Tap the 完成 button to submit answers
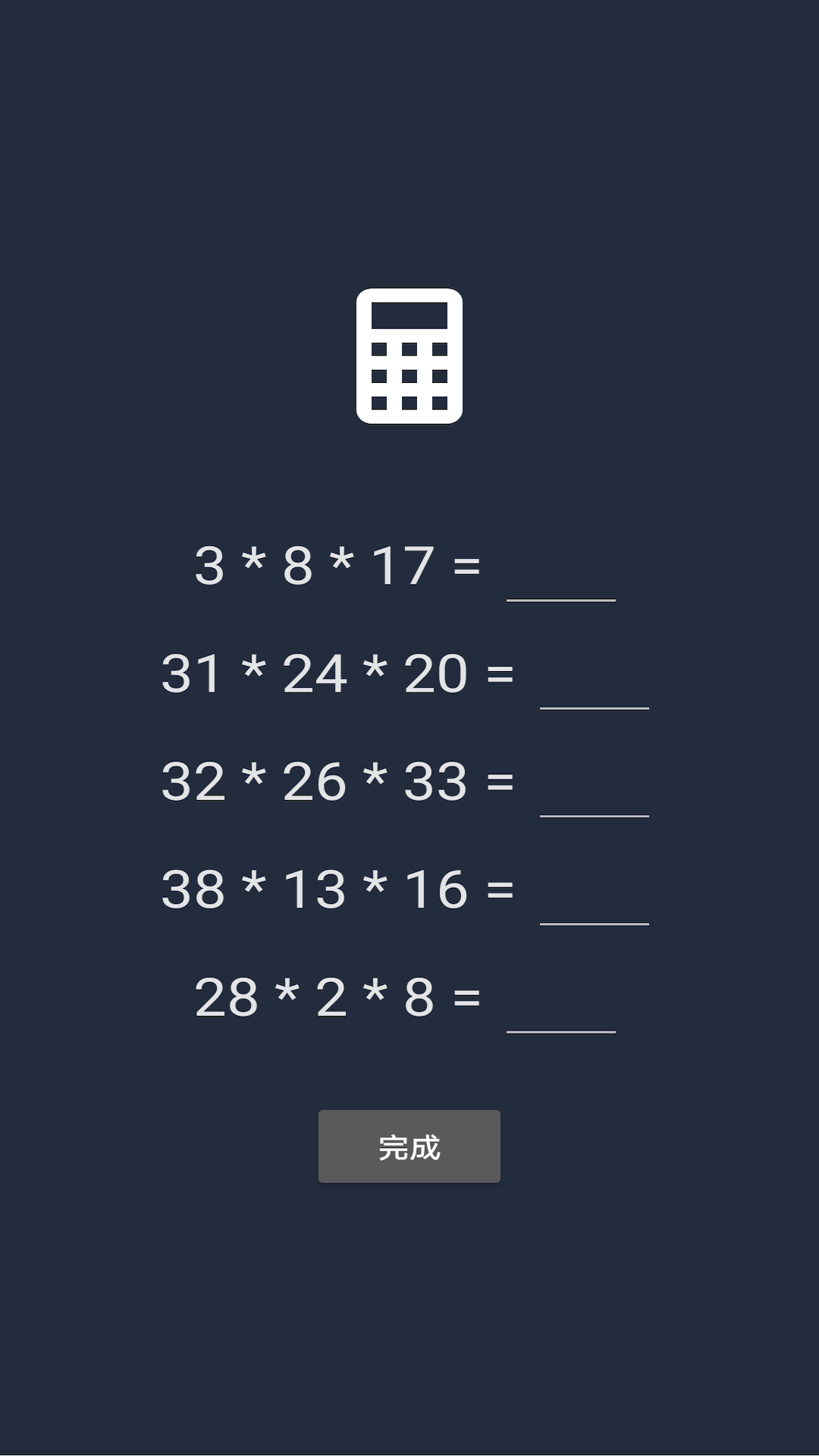 coord(409,1146)
